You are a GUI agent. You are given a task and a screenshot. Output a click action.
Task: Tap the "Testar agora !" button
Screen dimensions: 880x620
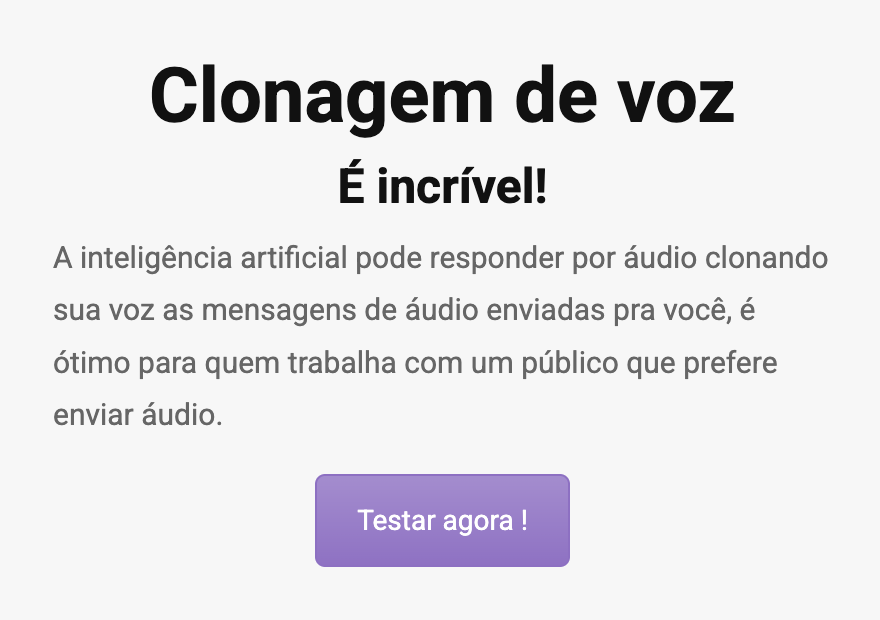pos(442,521)
